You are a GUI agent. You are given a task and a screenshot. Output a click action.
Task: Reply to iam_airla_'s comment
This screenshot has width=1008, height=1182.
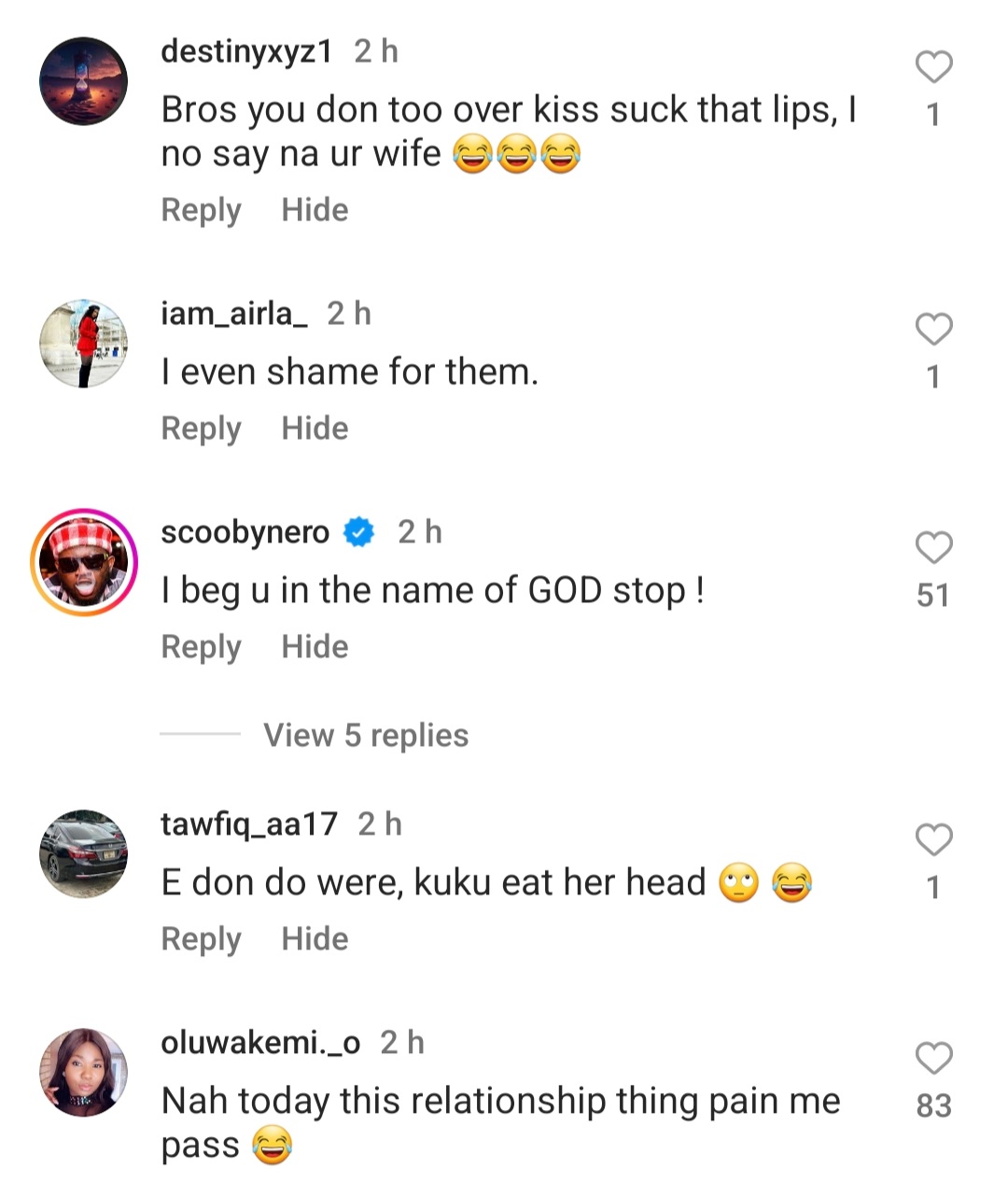[201, 429]
